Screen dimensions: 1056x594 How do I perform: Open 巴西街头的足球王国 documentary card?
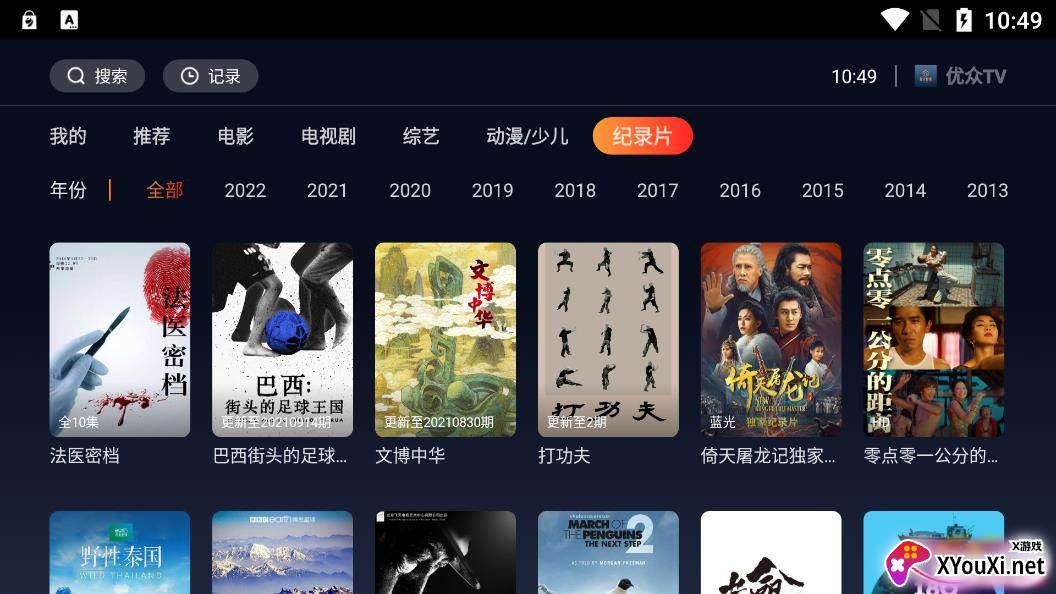(x=282, y=340)
